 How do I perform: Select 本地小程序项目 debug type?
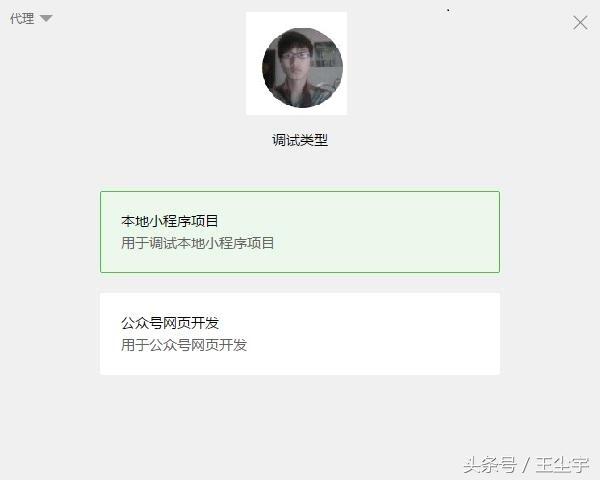click(299, 231)
